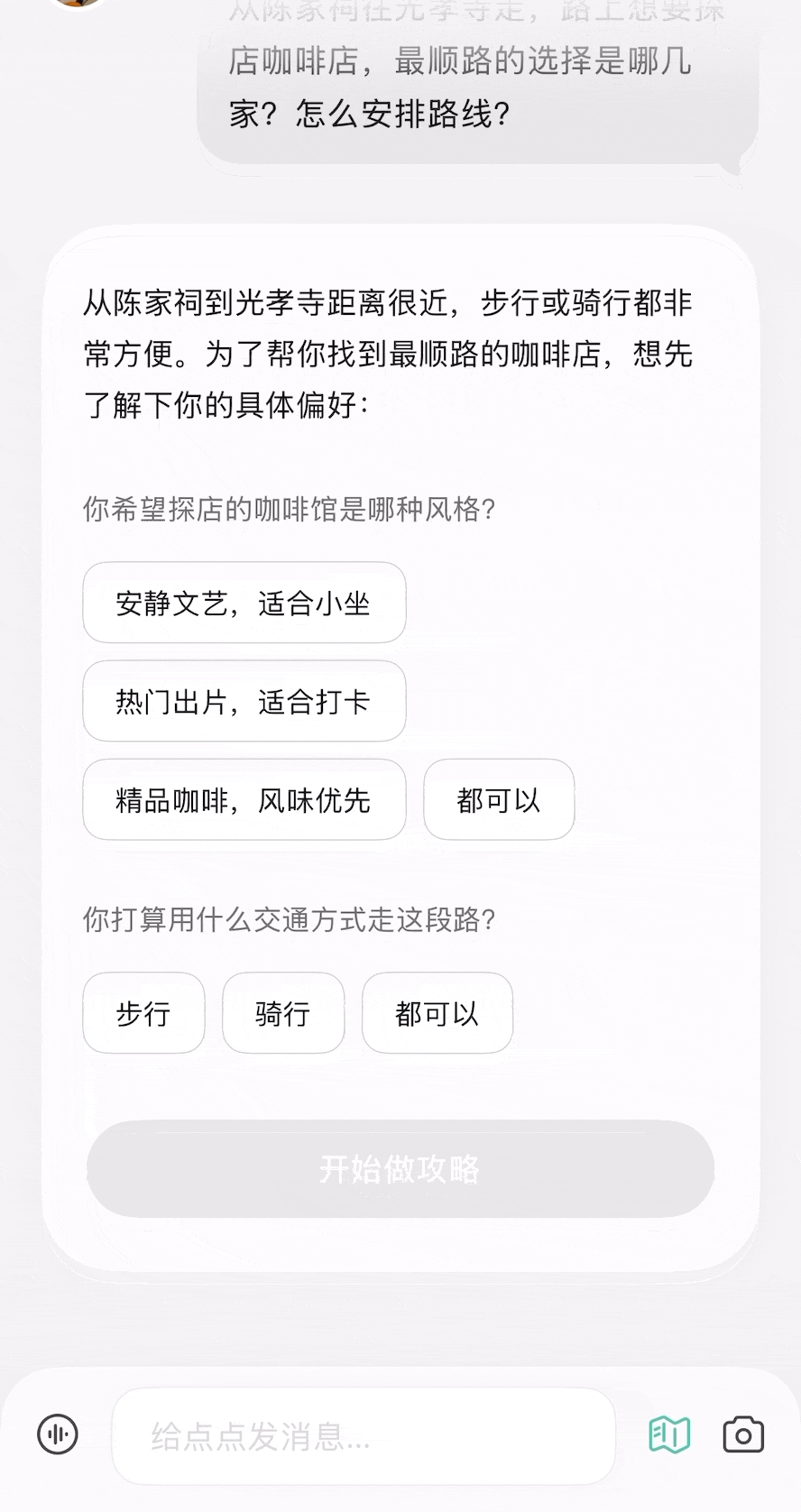Image resolution: width=801 pixels, height=1512 pixels.
Task: Choose 步行 as transportation
Action: tap(143, 1013)
